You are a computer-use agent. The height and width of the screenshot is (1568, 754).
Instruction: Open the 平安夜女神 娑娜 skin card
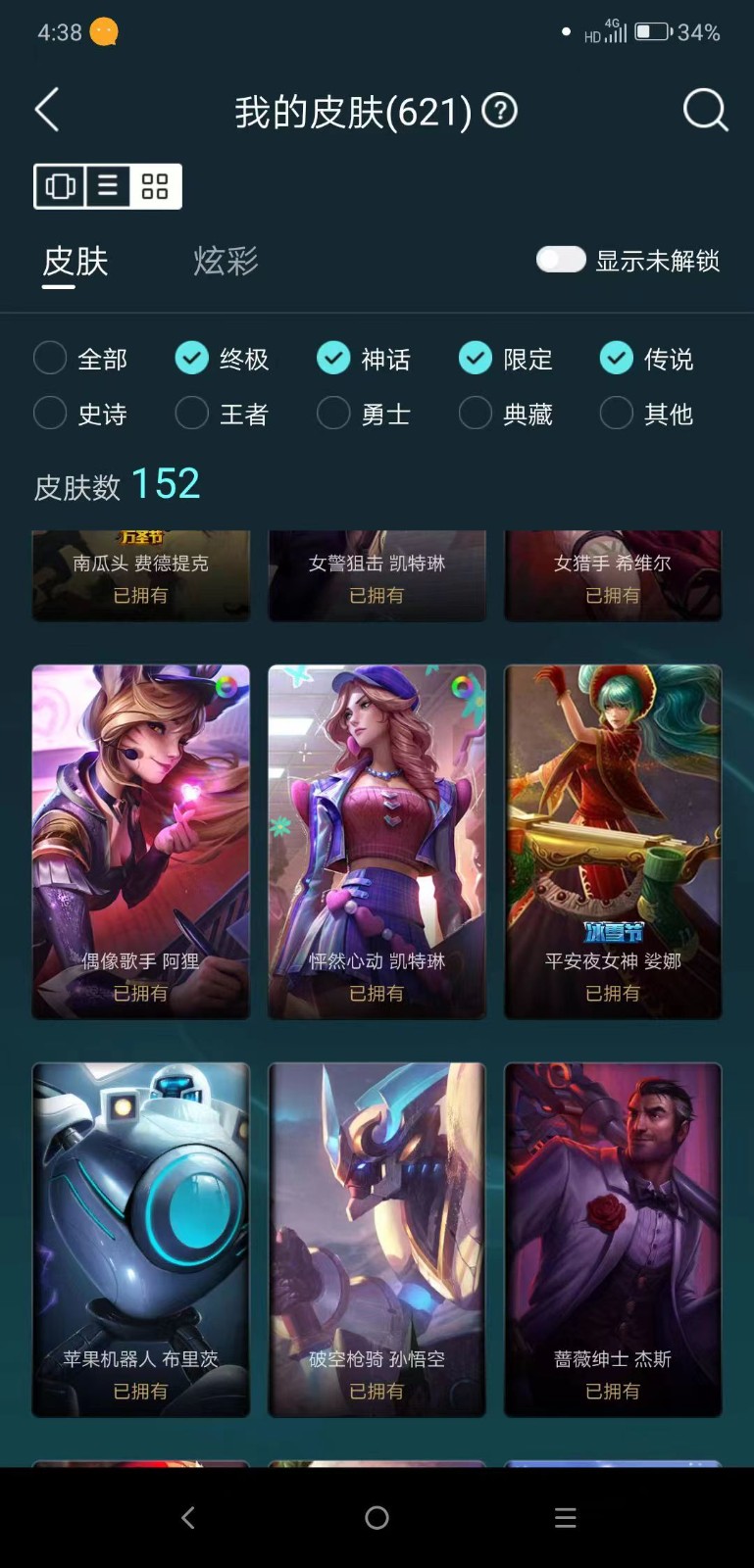pyautogui.click(x=613, y=842)
